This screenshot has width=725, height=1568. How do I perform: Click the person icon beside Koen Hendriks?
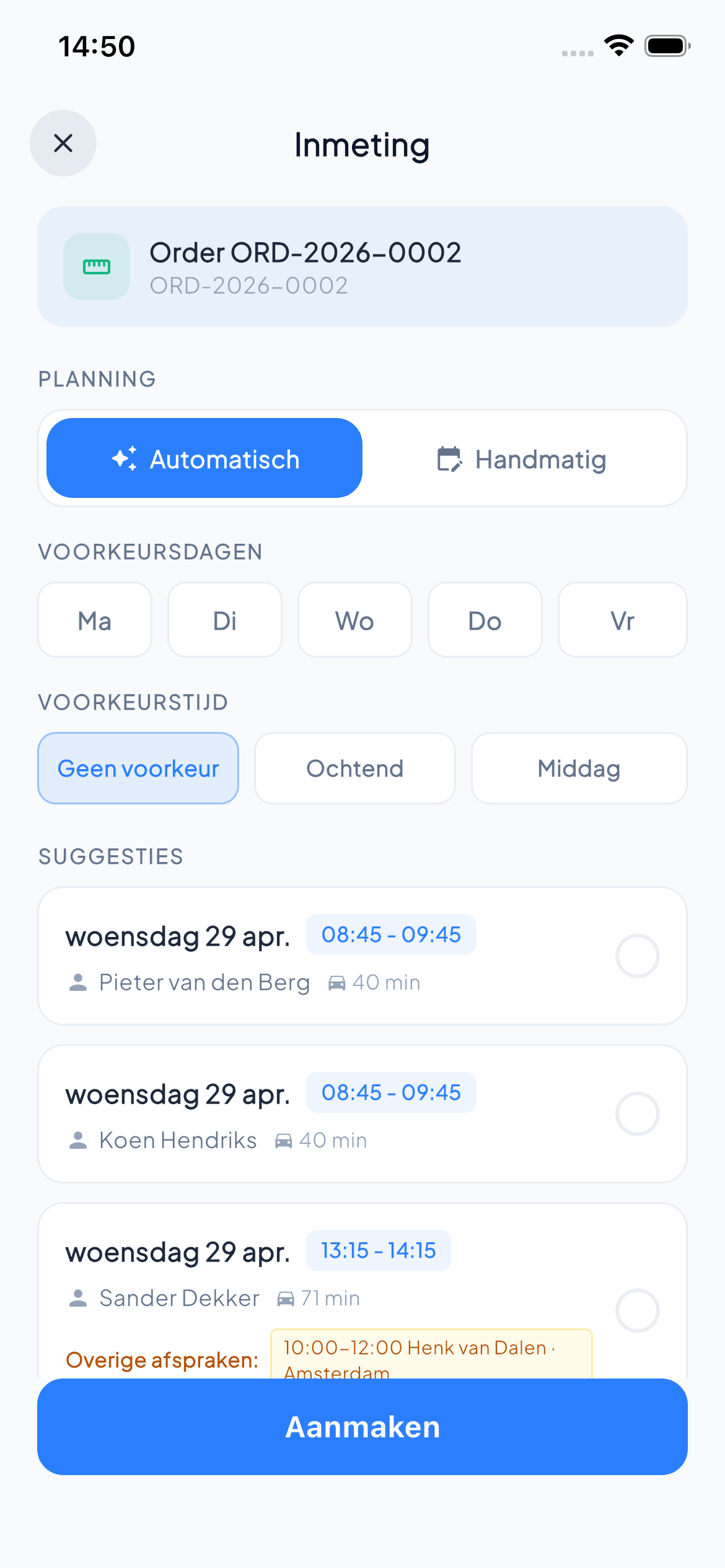pyautogui.click(x=77, y=1139)
